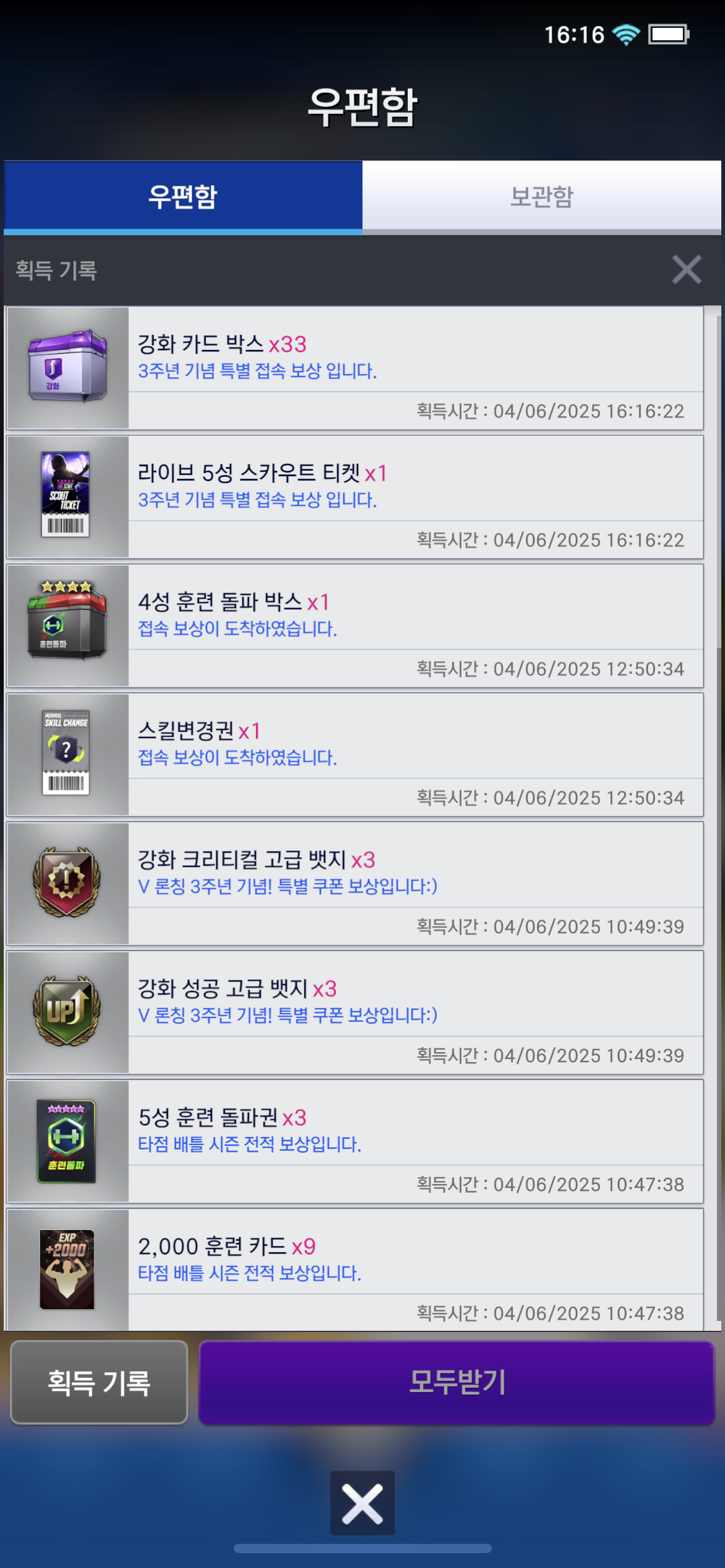725x1568 pixels.
Task: Select the 우편함 tab
Action: [x=183, y=196]
